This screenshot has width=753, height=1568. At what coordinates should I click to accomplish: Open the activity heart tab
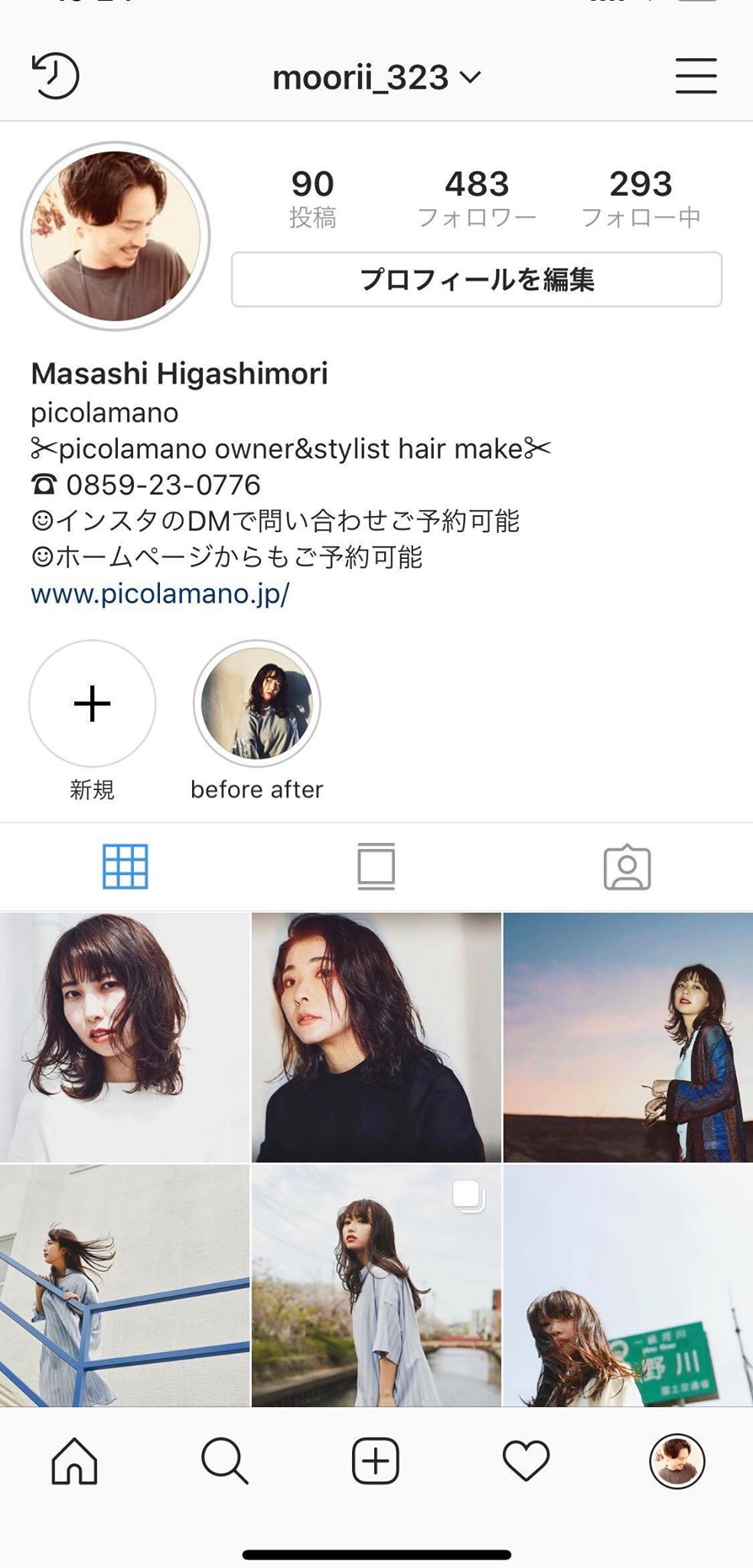(526, 1461)
